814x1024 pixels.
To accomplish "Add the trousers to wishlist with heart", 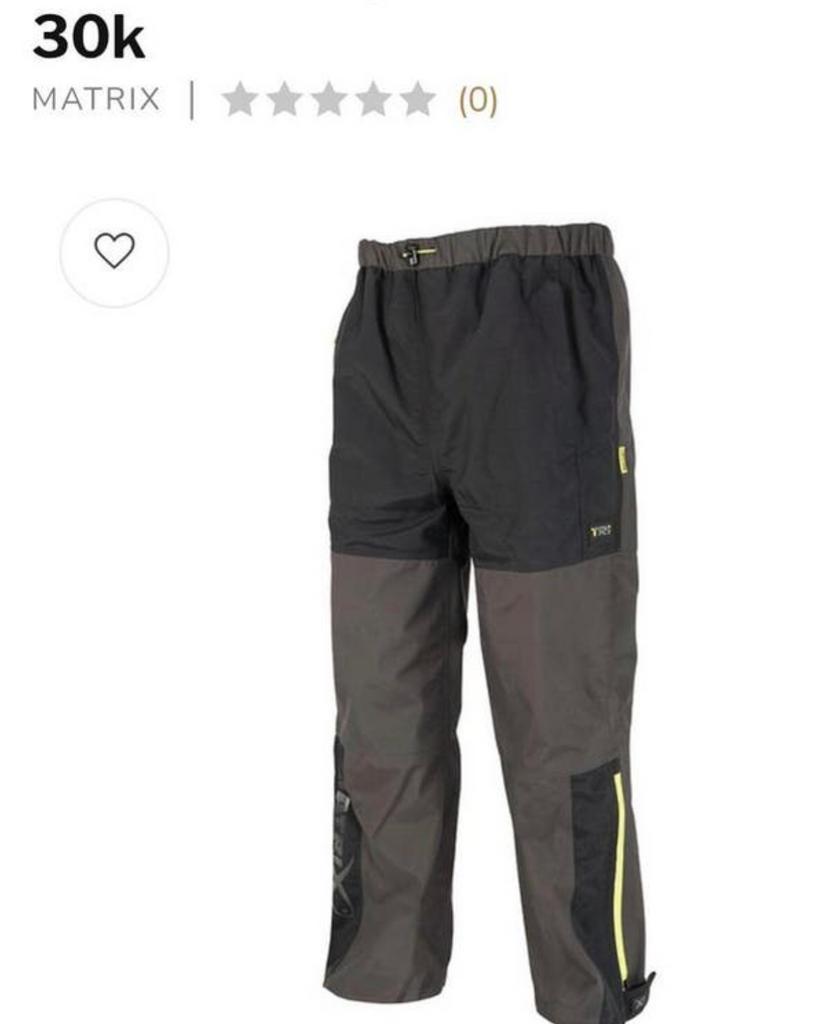I will tap(114, 251).
